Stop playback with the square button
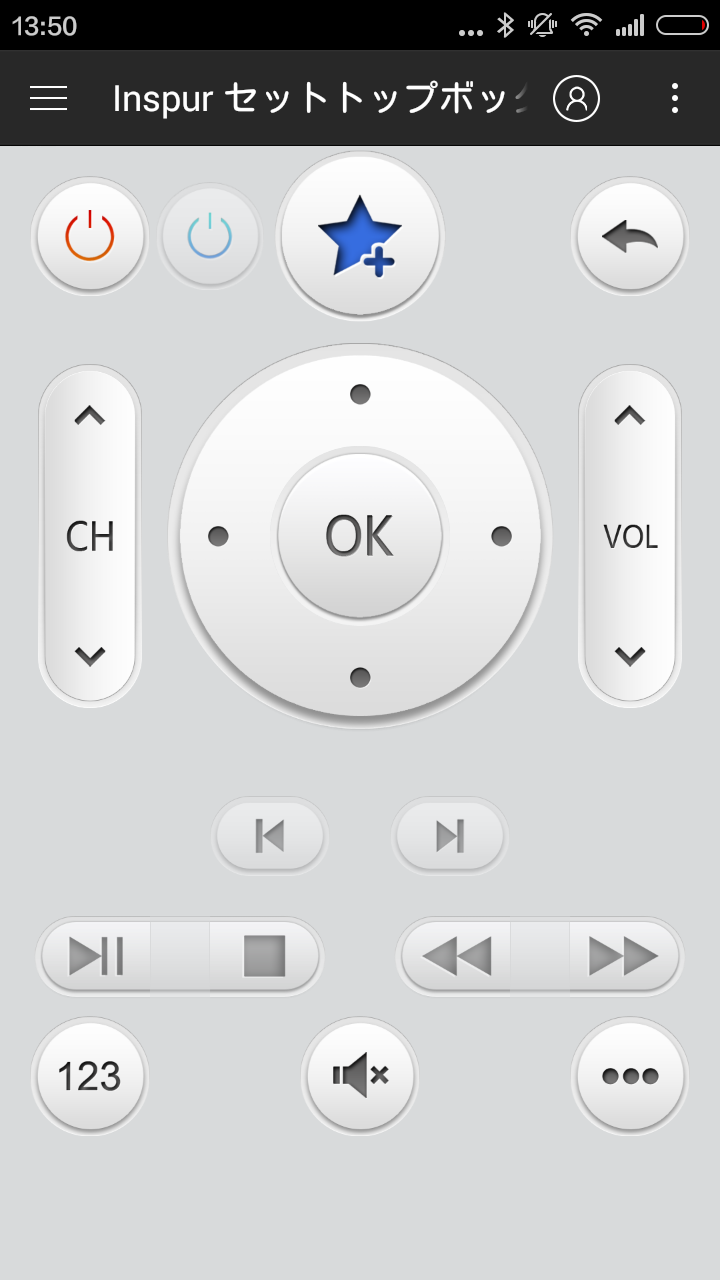The height and width of the screenshot is (1280, 720). click(264, 956)
